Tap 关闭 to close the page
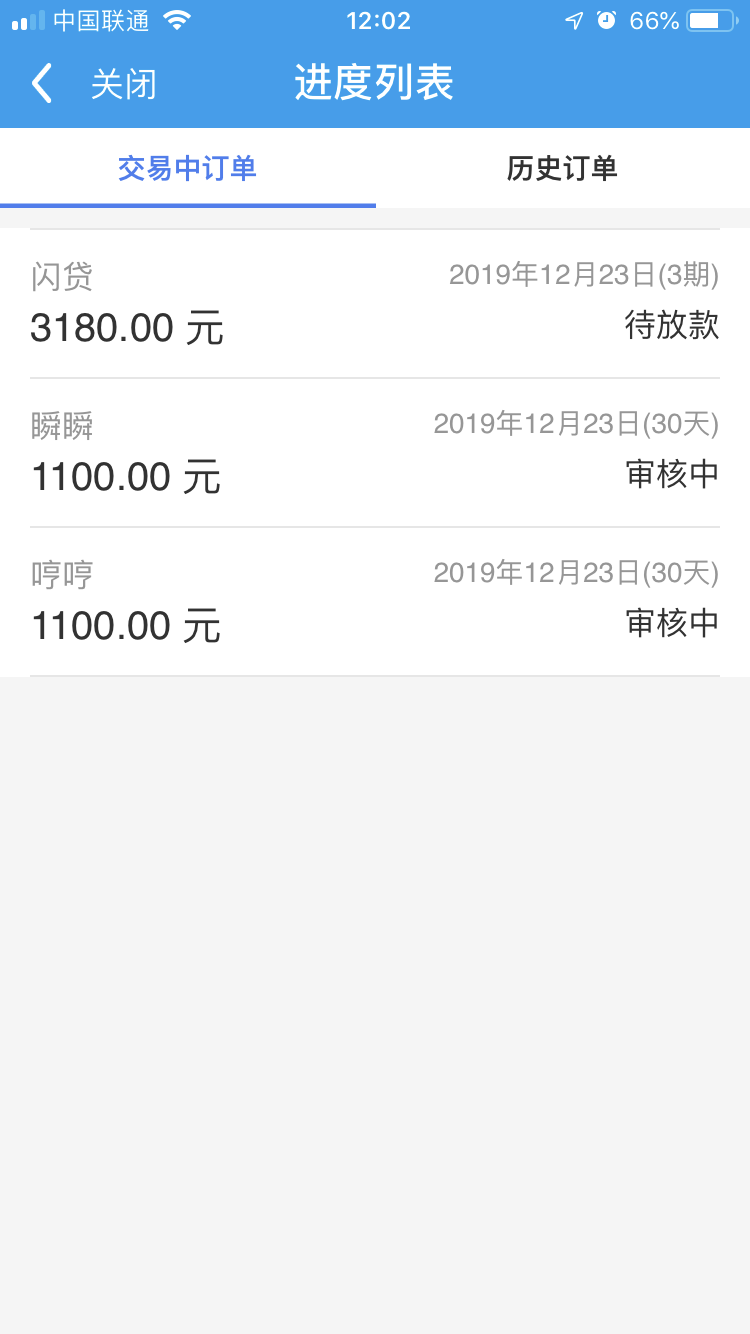 (x=124, y=84)
